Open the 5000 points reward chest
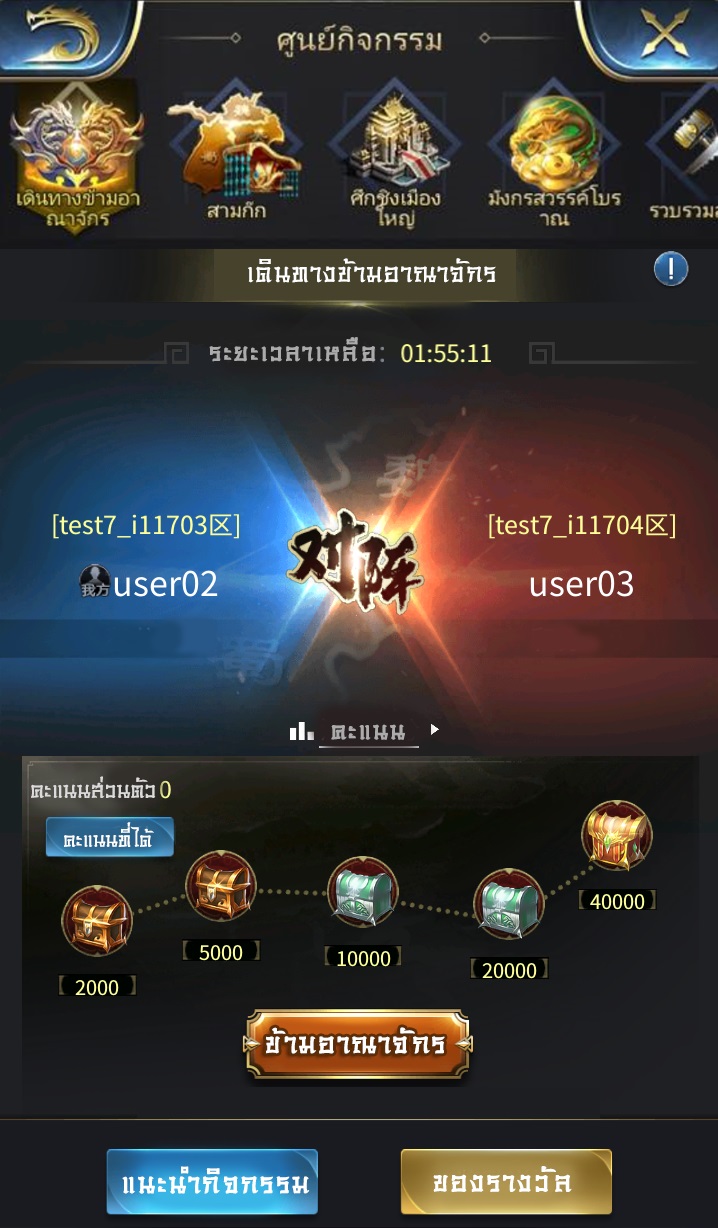This screenshot has height=1228, width=718. point(221,887)
